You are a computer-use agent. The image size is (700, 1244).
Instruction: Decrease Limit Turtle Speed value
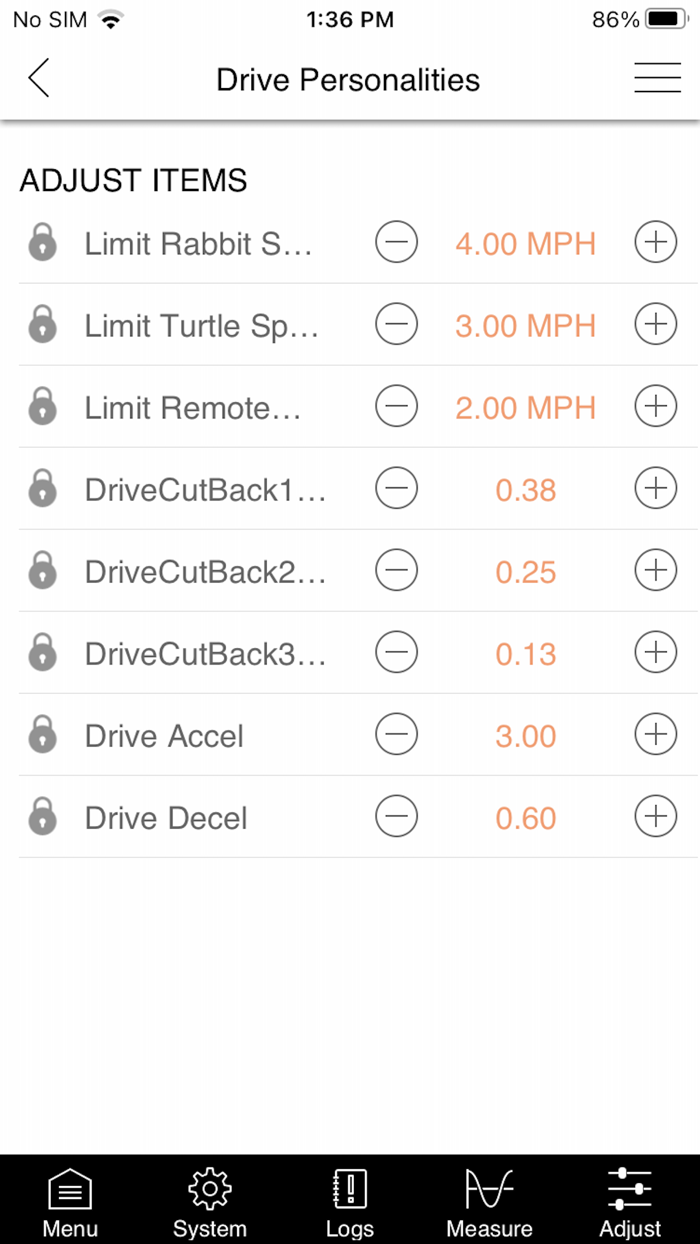pos(396,325)
